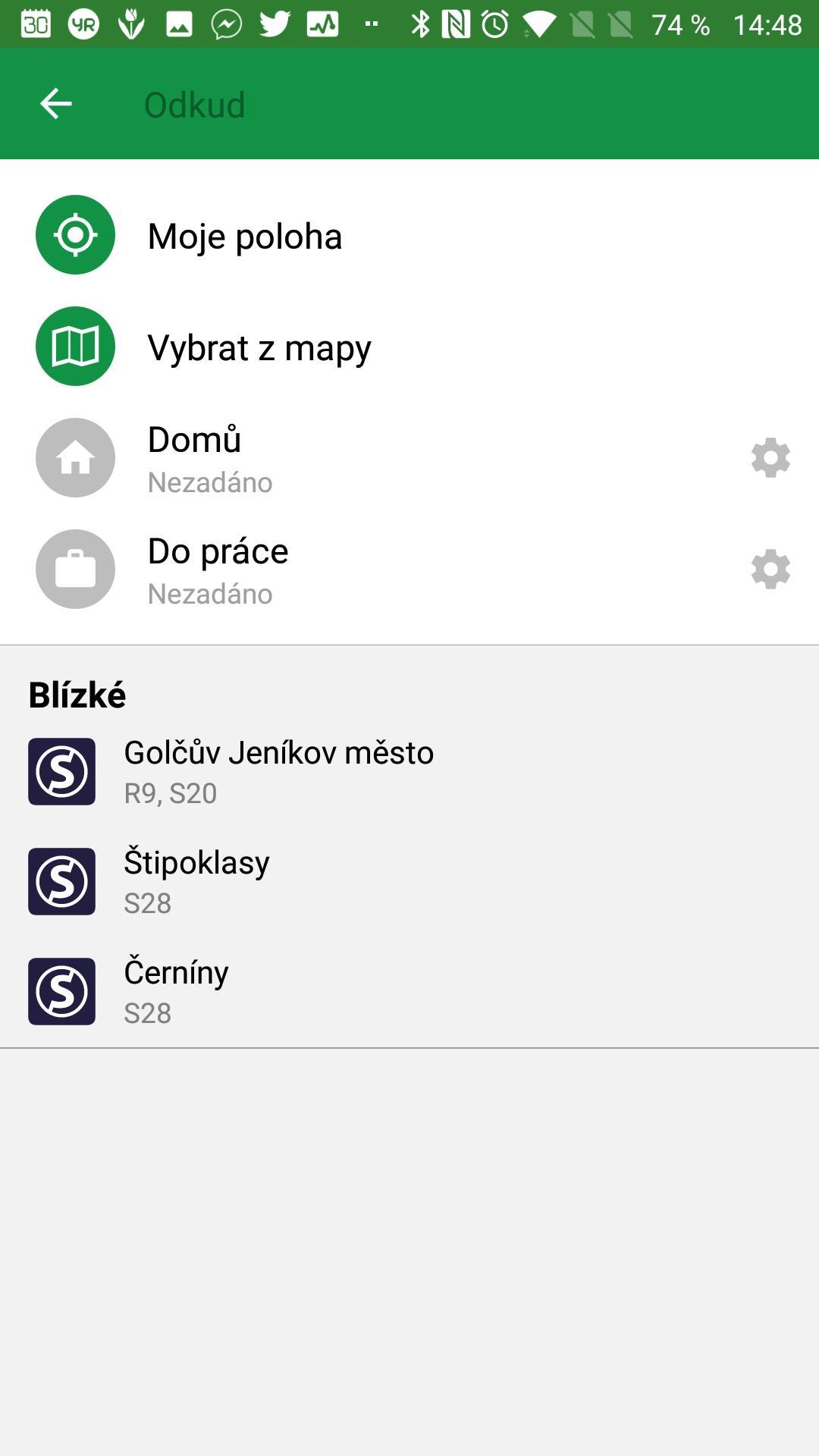Open settings gear for Do práce
This screenshot has width=819, height=1456.
coord(770,570)
